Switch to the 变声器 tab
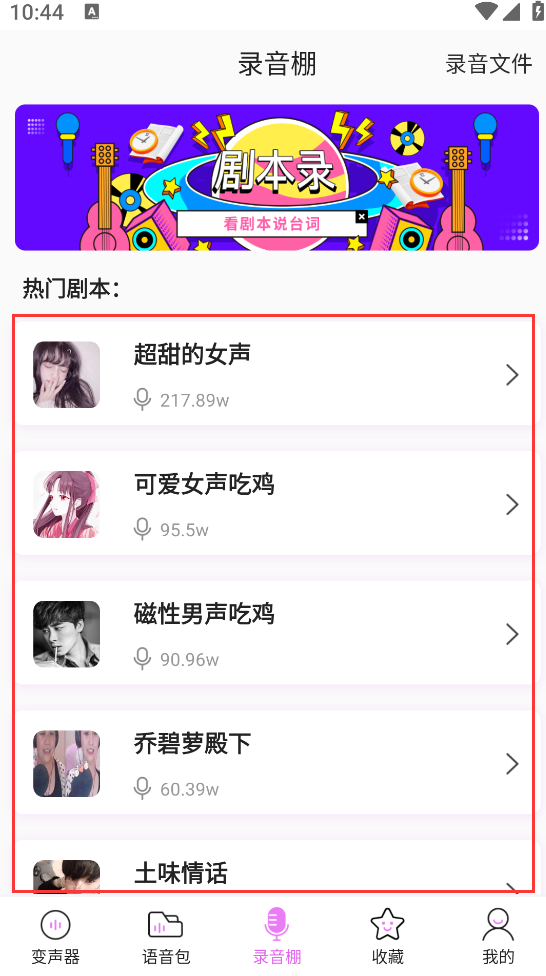 tap(55, 936)
